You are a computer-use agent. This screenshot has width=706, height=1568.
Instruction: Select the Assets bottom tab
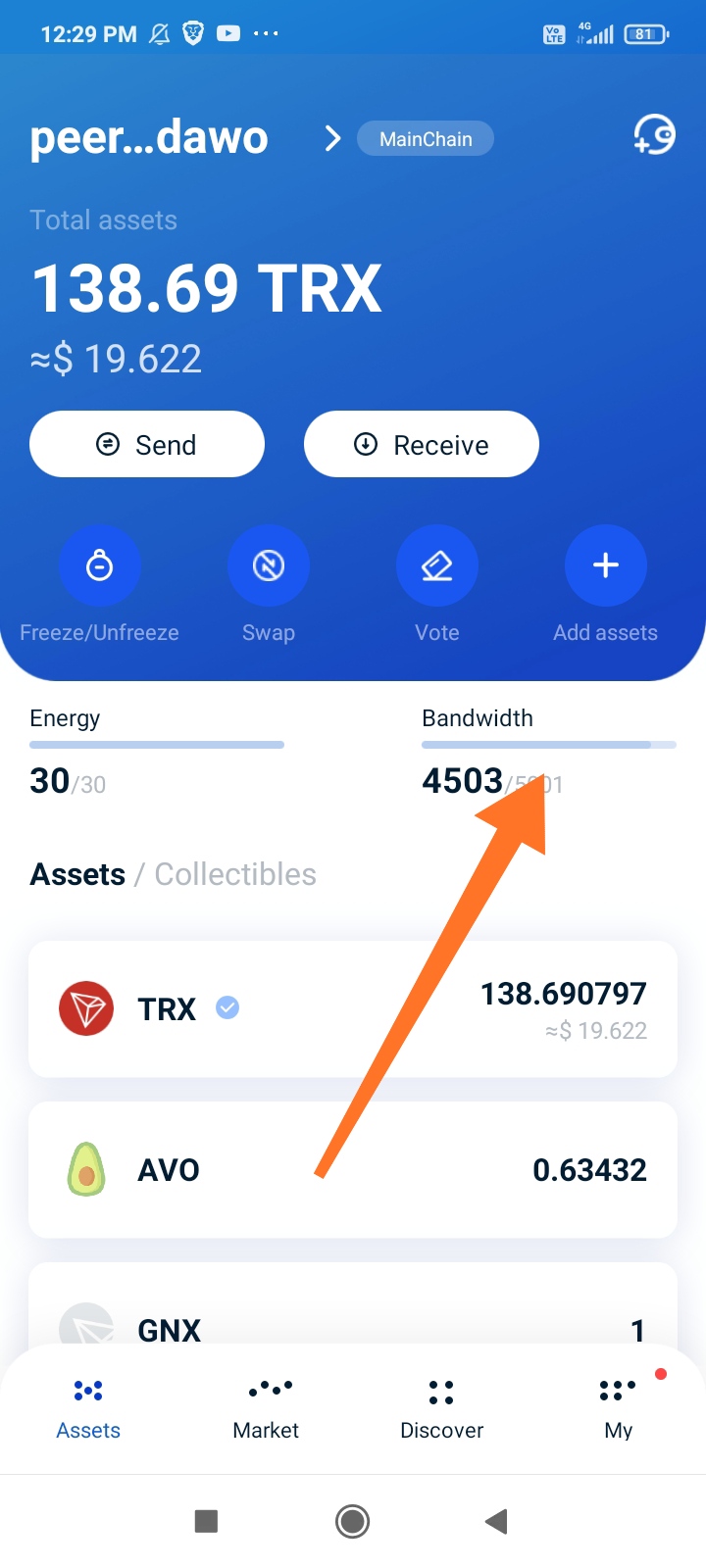click(88, 1409)
